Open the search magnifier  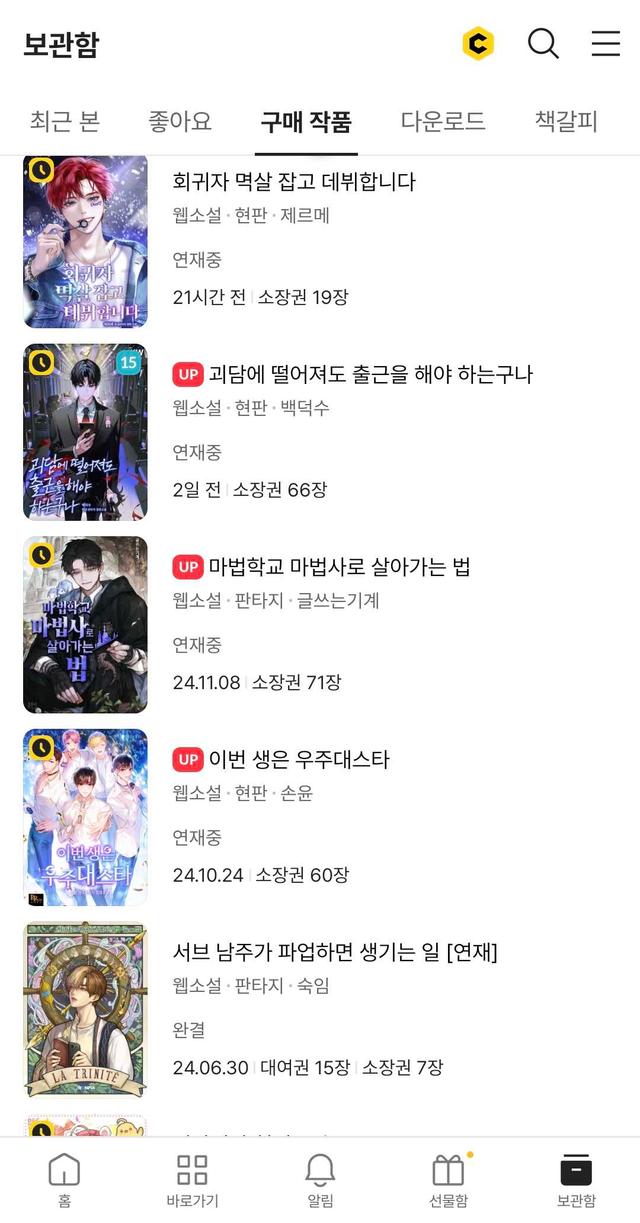click(x=543, y=44)
